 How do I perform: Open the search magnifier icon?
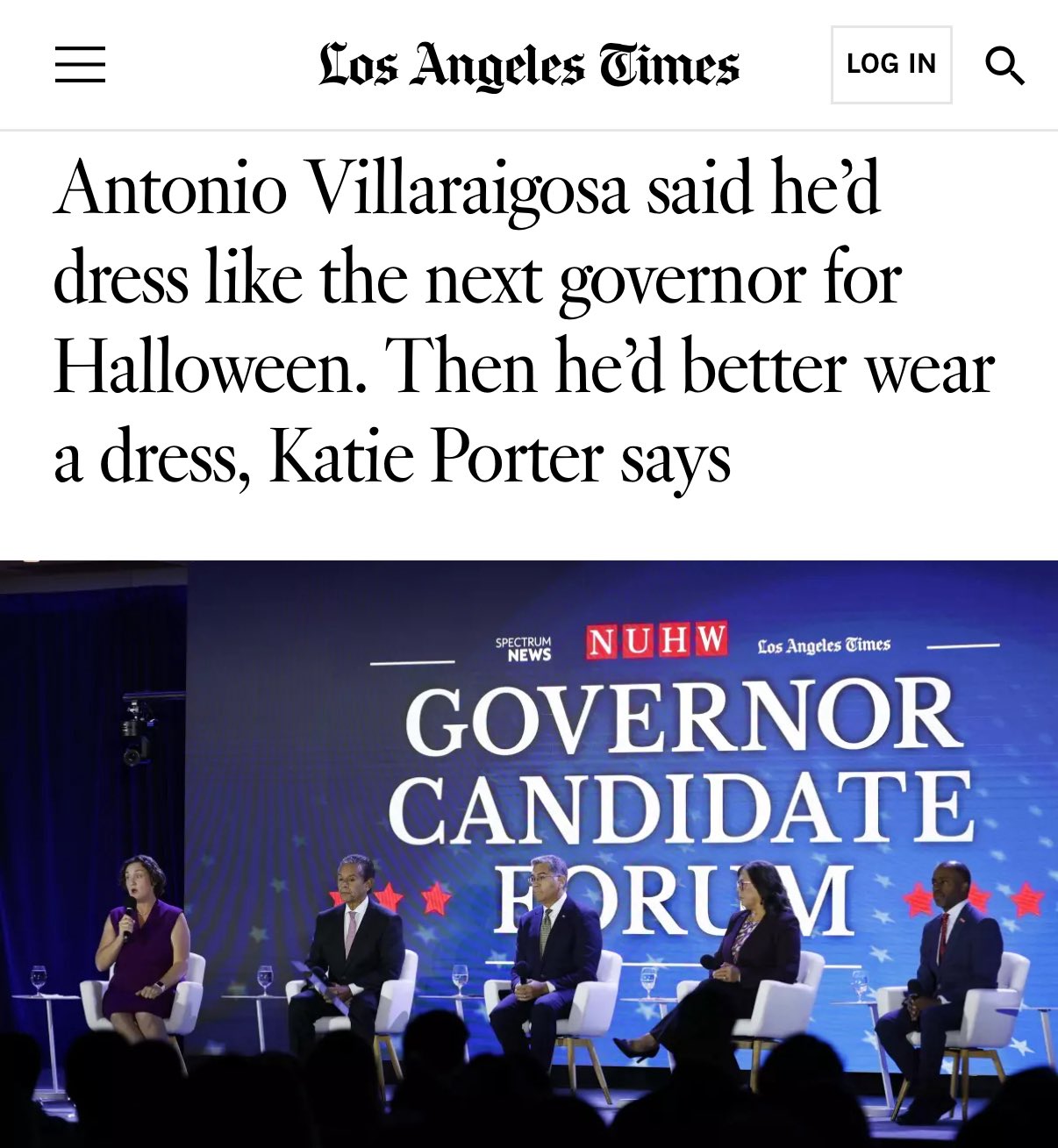pos(1004,66)
